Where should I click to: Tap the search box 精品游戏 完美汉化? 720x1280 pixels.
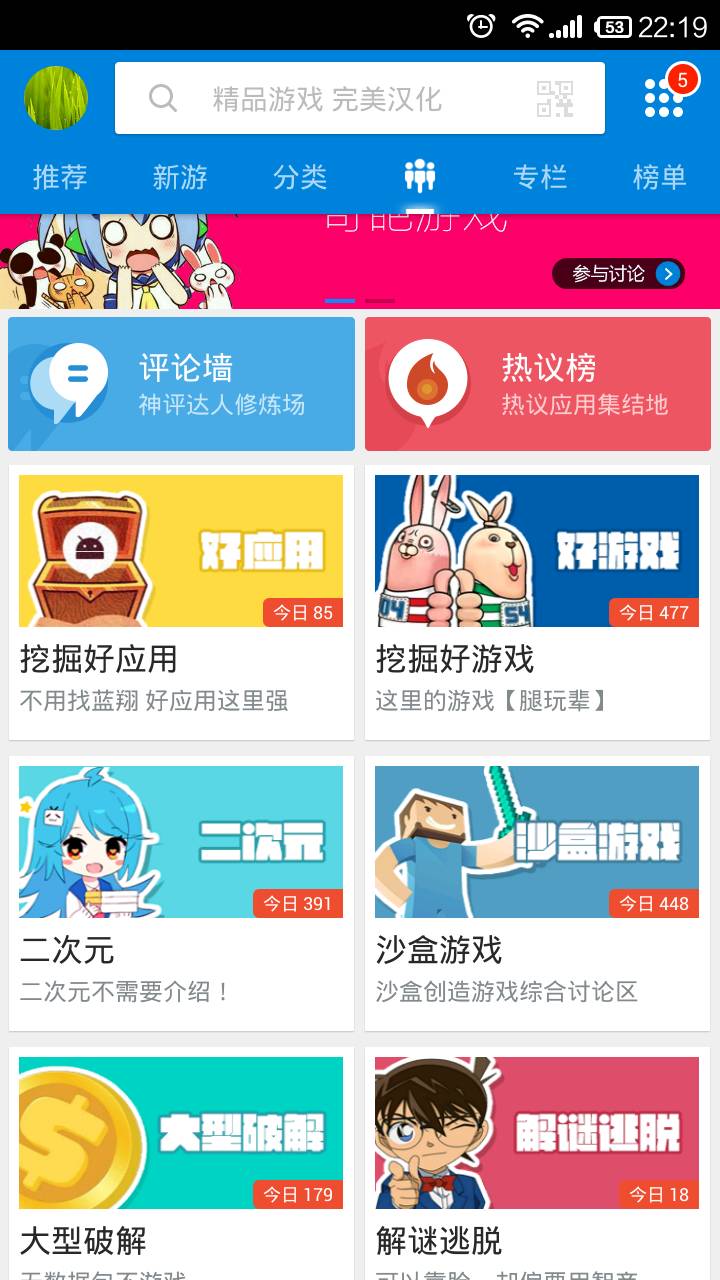click(x=325, y=98)
